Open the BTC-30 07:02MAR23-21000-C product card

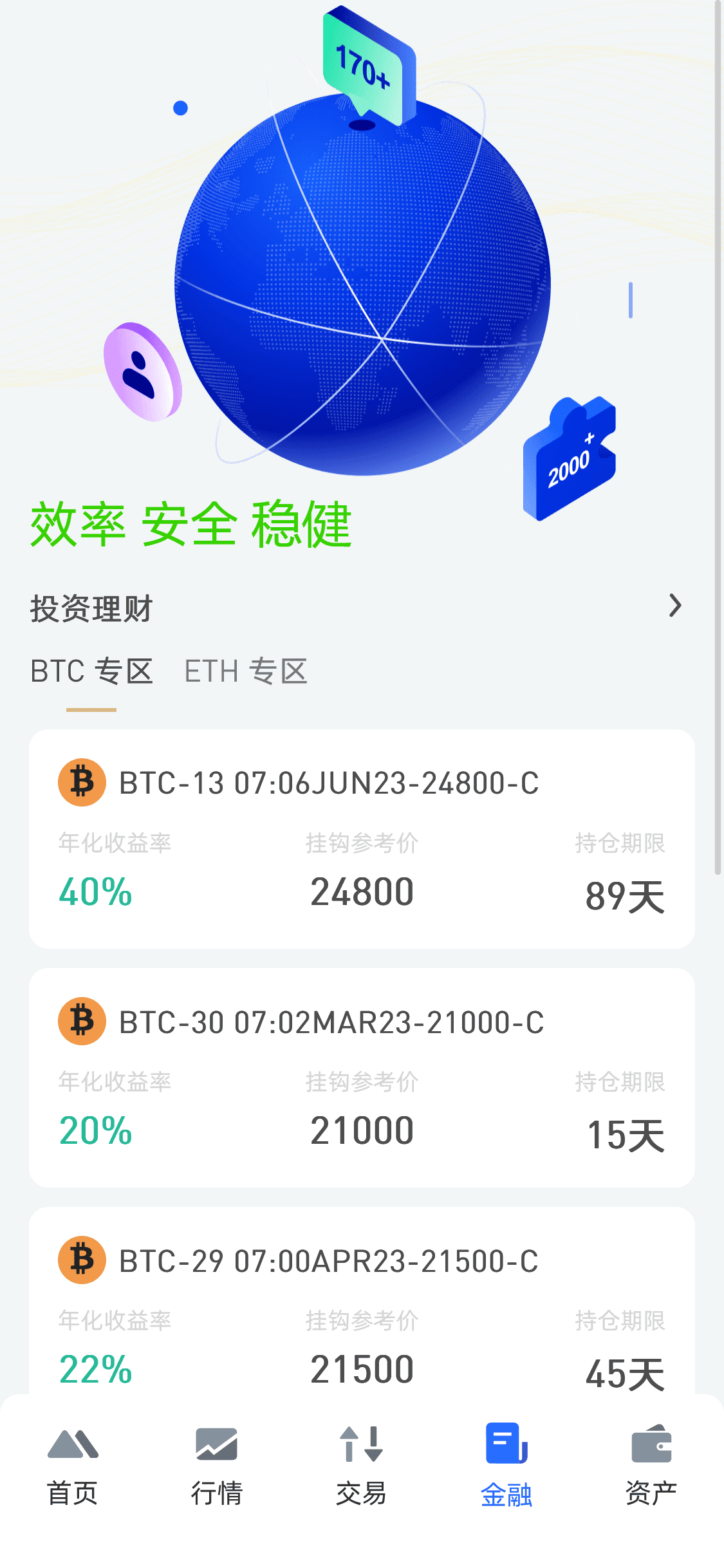point(362,1077)
